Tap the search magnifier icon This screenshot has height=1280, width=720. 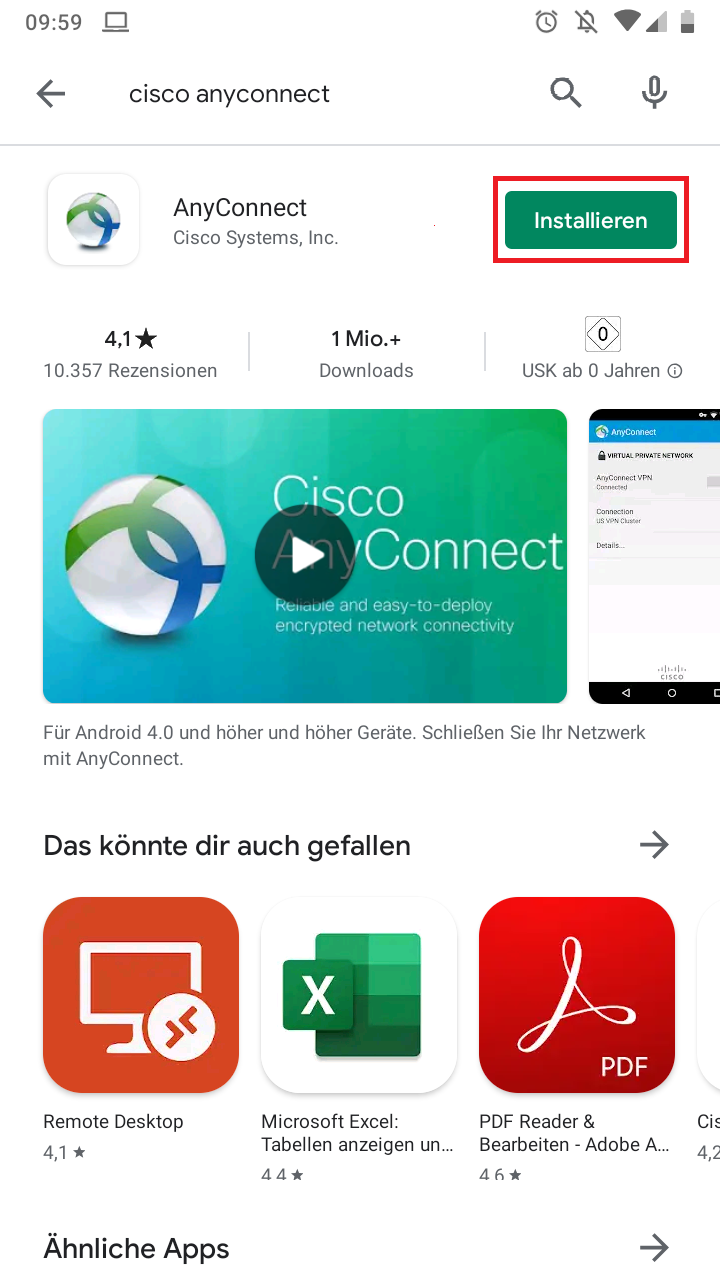tap(566, 93)
